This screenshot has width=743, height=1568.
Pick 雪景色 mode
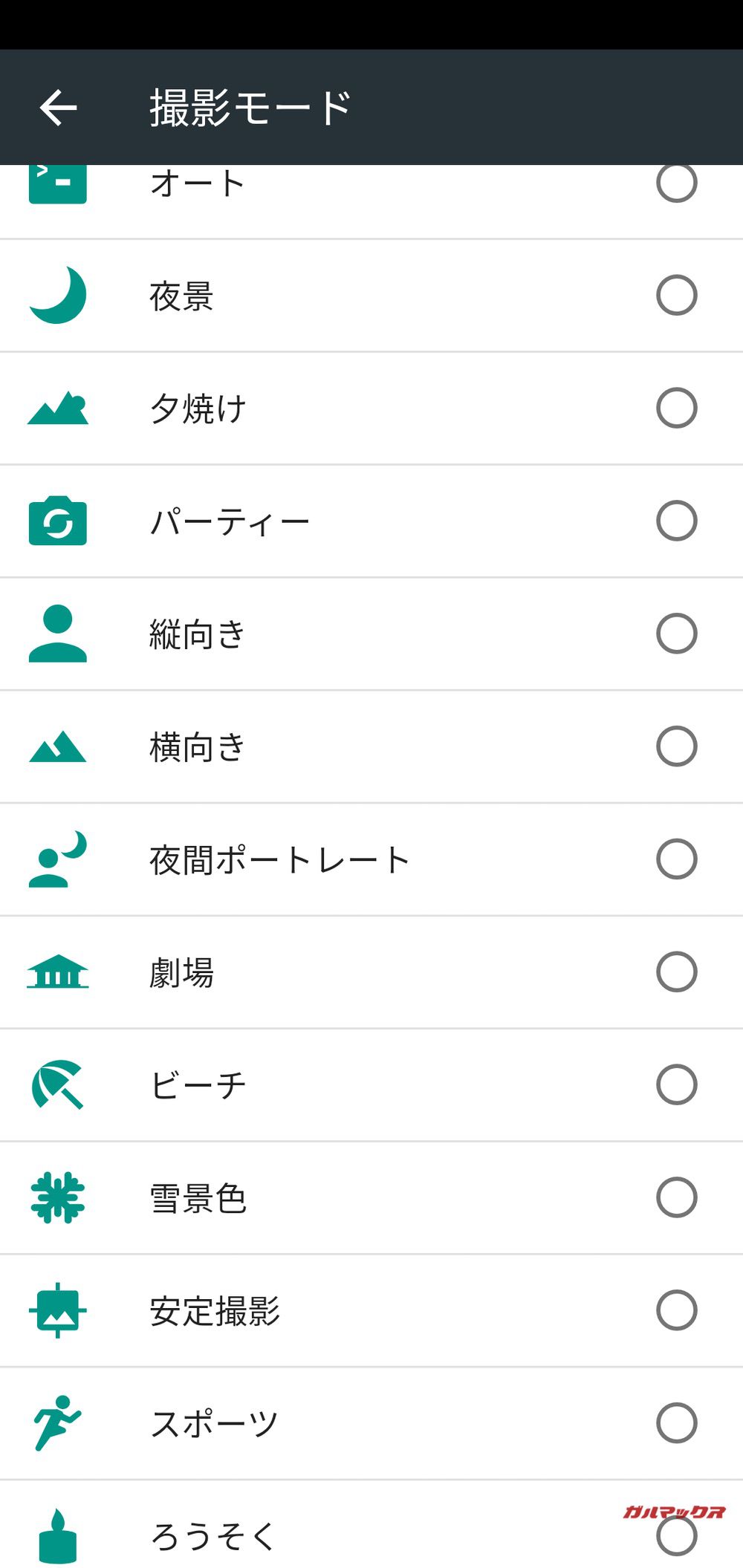coord(676,1198)
